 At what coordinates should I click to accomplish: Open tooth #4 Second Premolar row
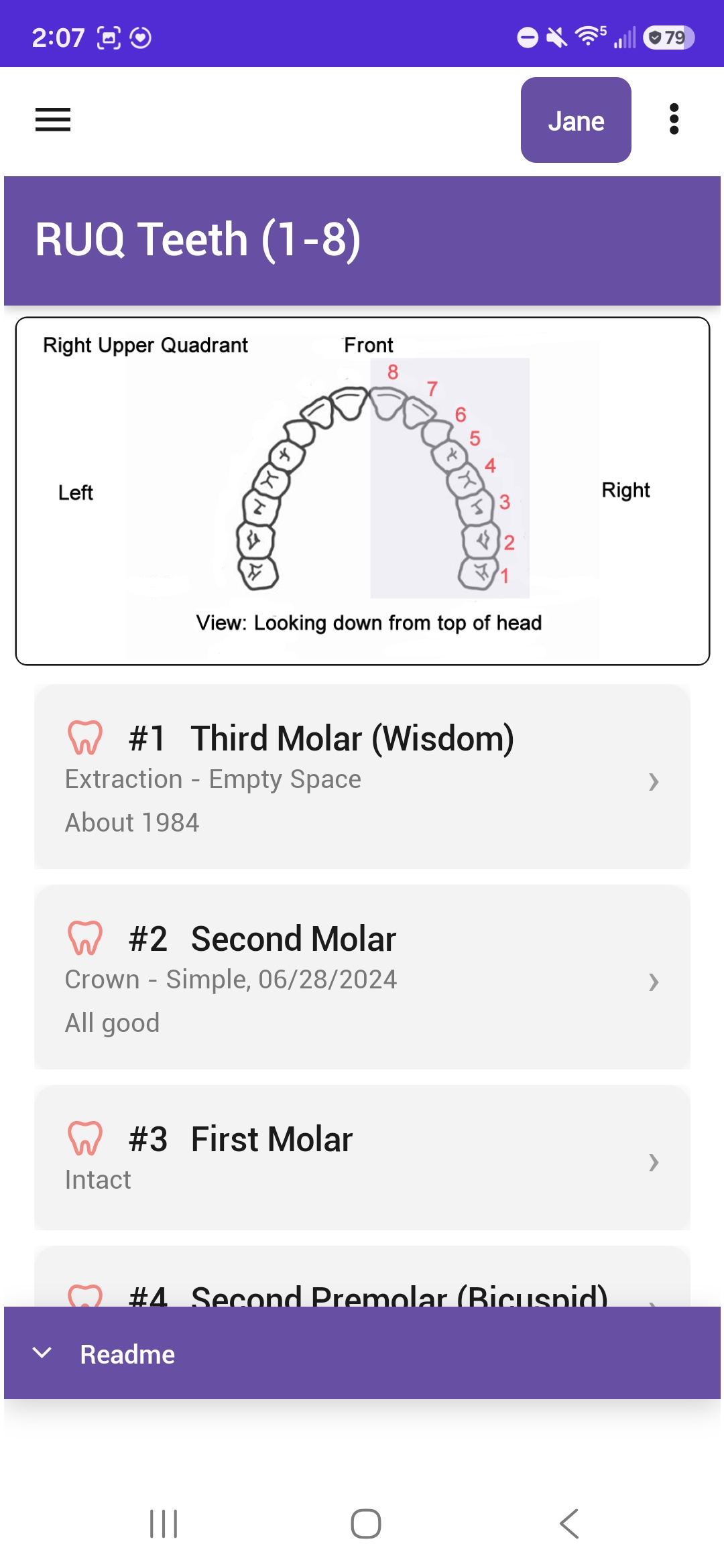pyautogui.click(x=362, y=1277)
